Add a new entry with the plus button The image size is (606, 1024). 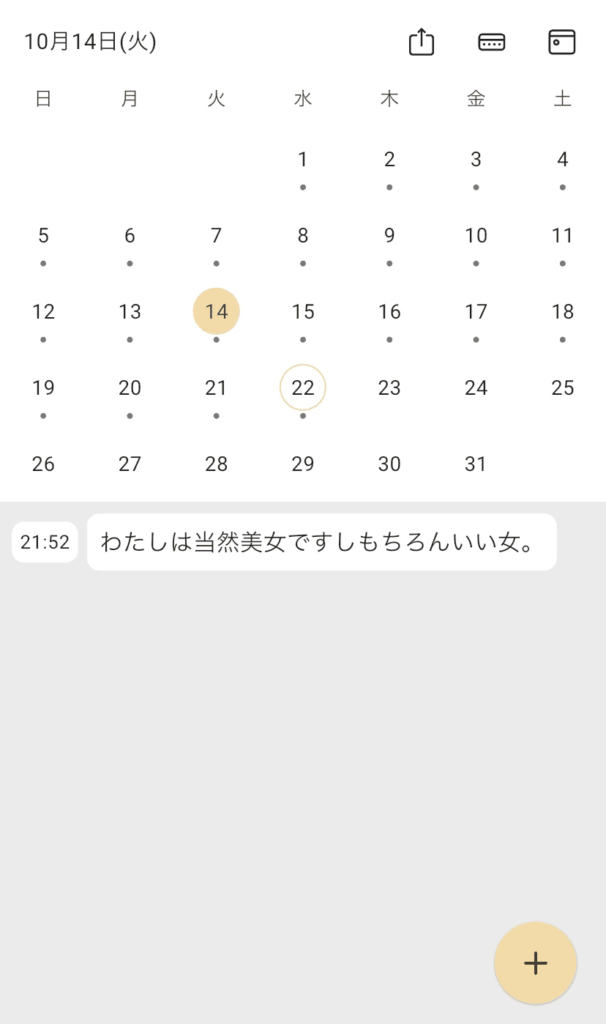pos(535,963)
